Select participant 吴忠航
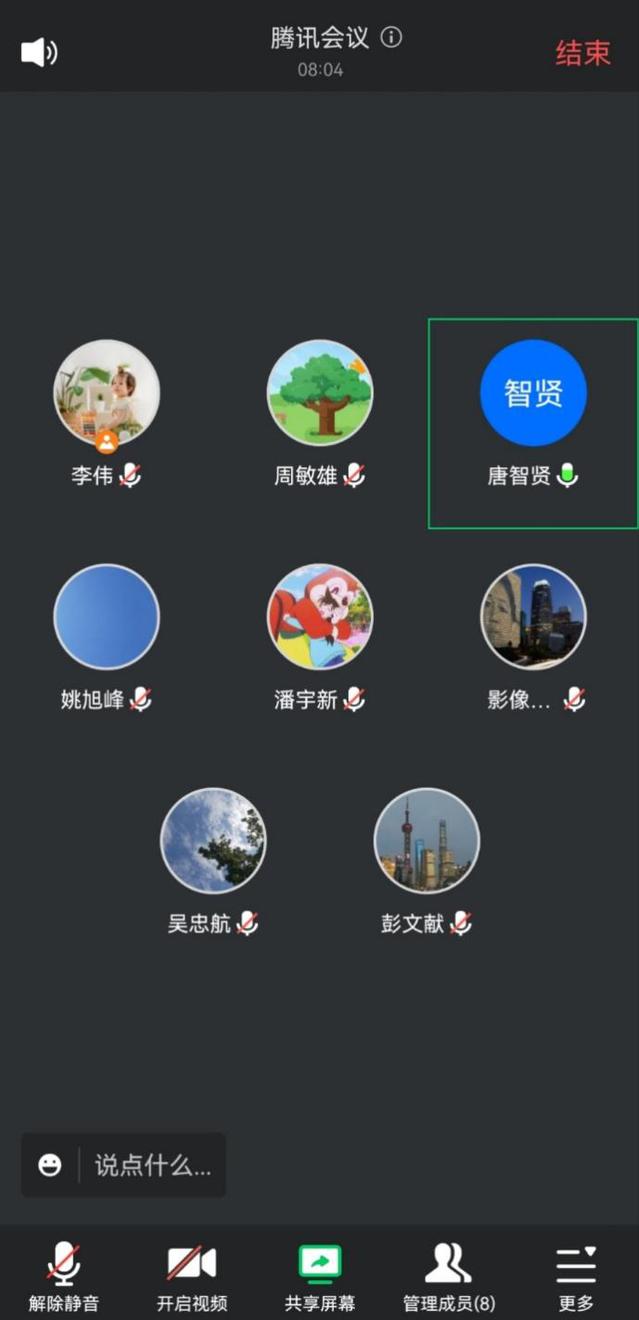639x1320 pixels. [213, 841]
